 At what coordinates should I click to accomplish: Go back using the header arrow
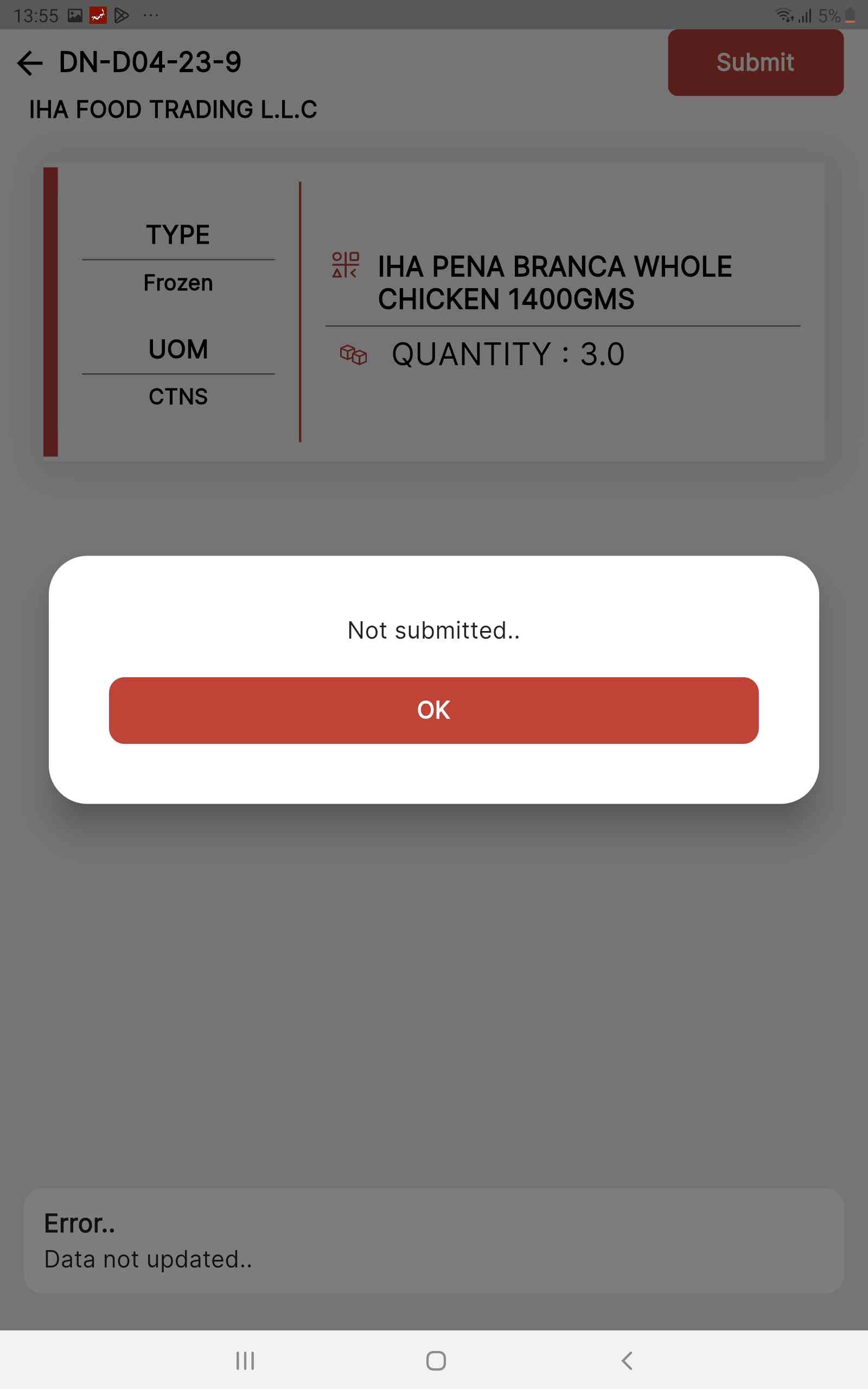pos(30,62)
